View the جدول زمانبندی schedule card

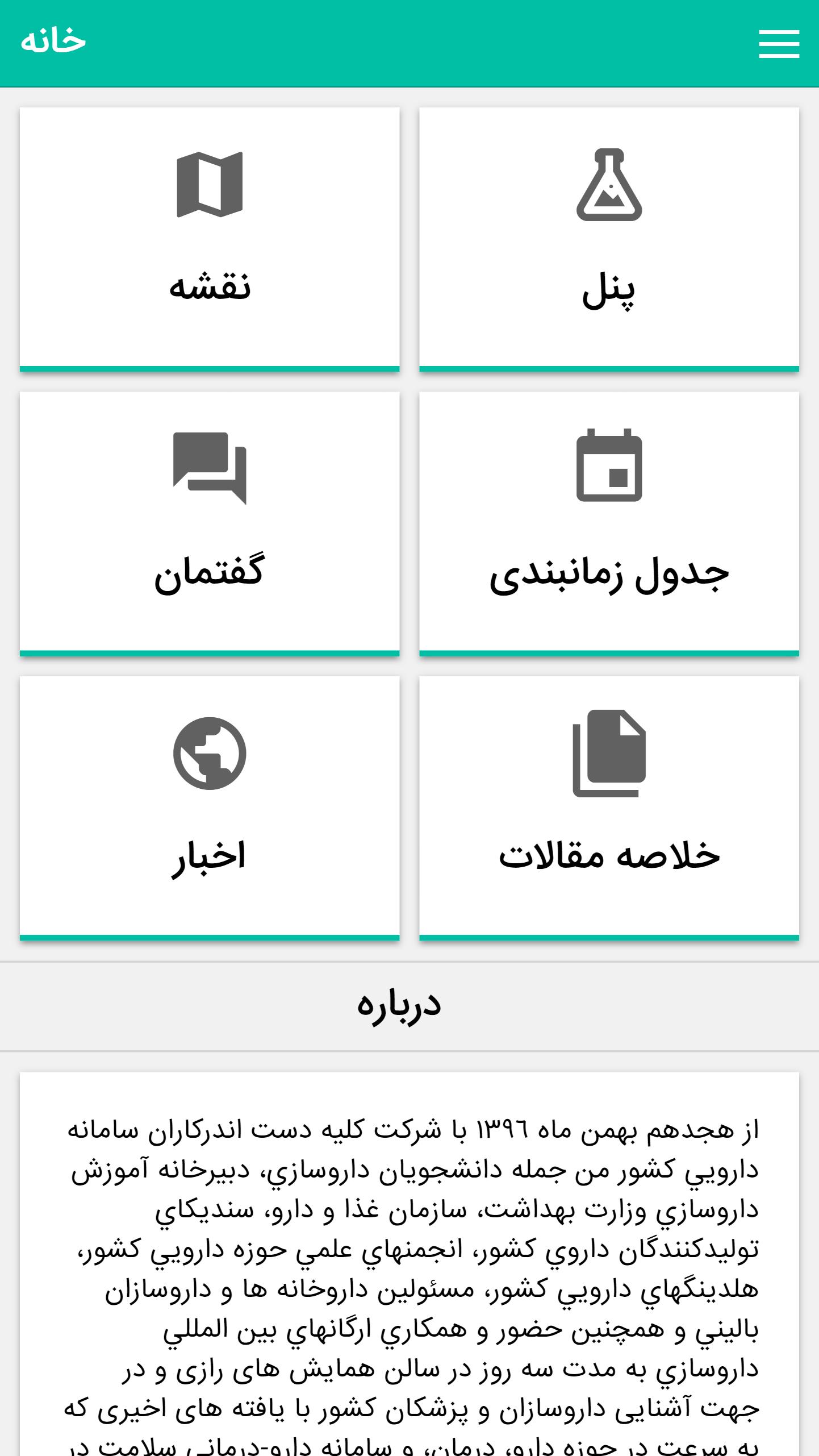coord(609,523)
